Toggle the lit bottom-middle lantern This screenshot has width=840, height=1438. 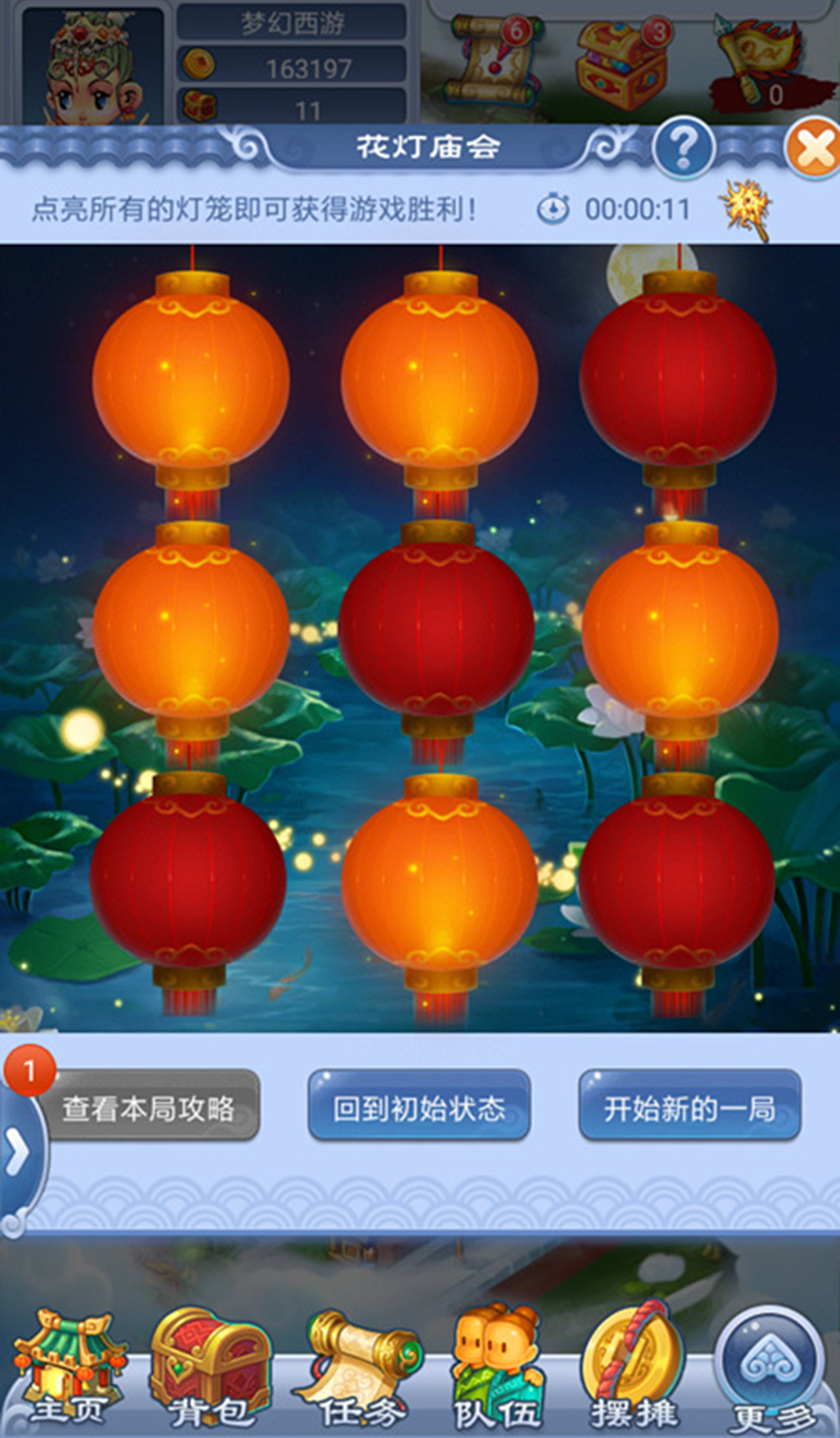(439, 878)
